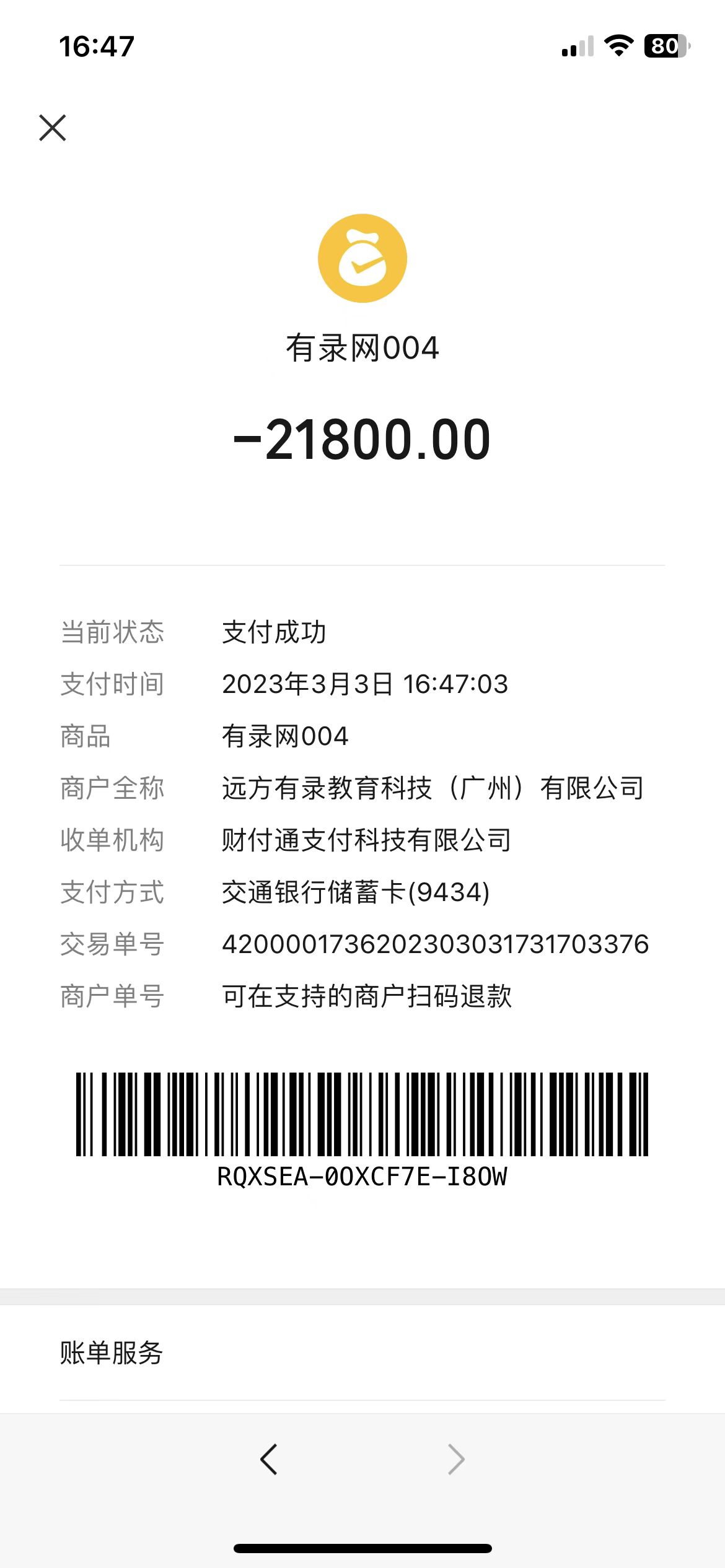Close the payment details page
Screen dimensions: 725x1568
point(53,128)
